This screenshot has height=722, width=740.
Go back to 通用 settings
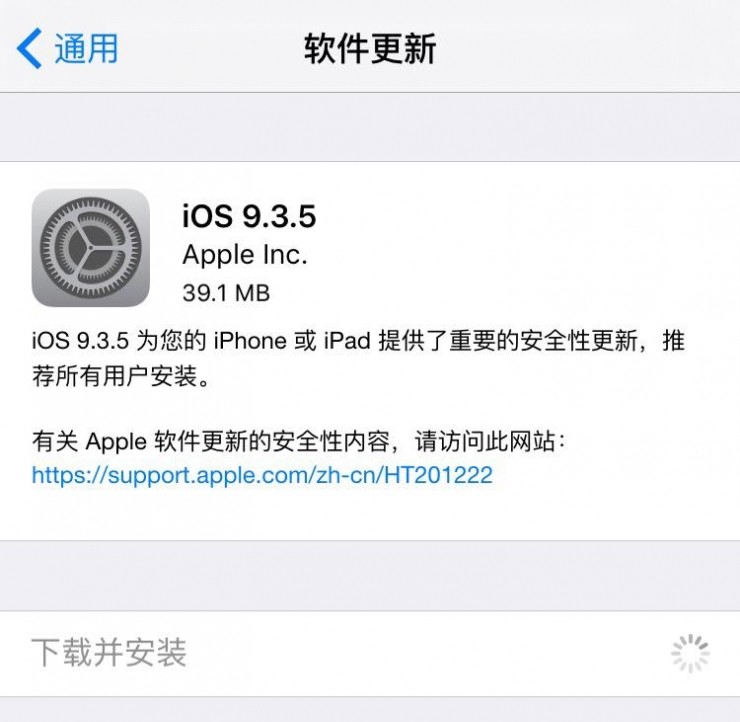(x=68, y=48)
